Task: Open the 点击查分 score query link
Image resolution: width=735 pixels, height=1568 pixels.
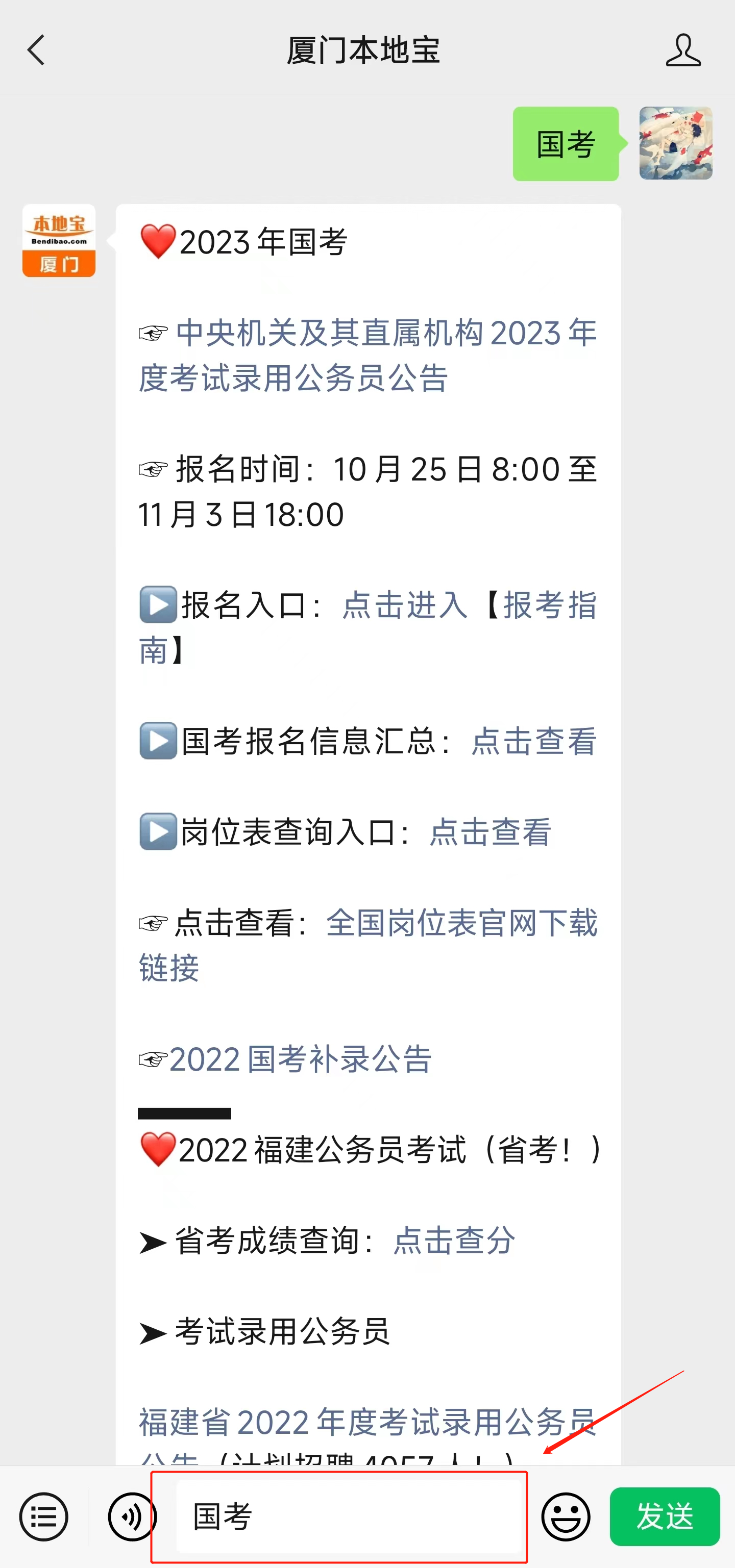Action: (x=454, y=1240)
